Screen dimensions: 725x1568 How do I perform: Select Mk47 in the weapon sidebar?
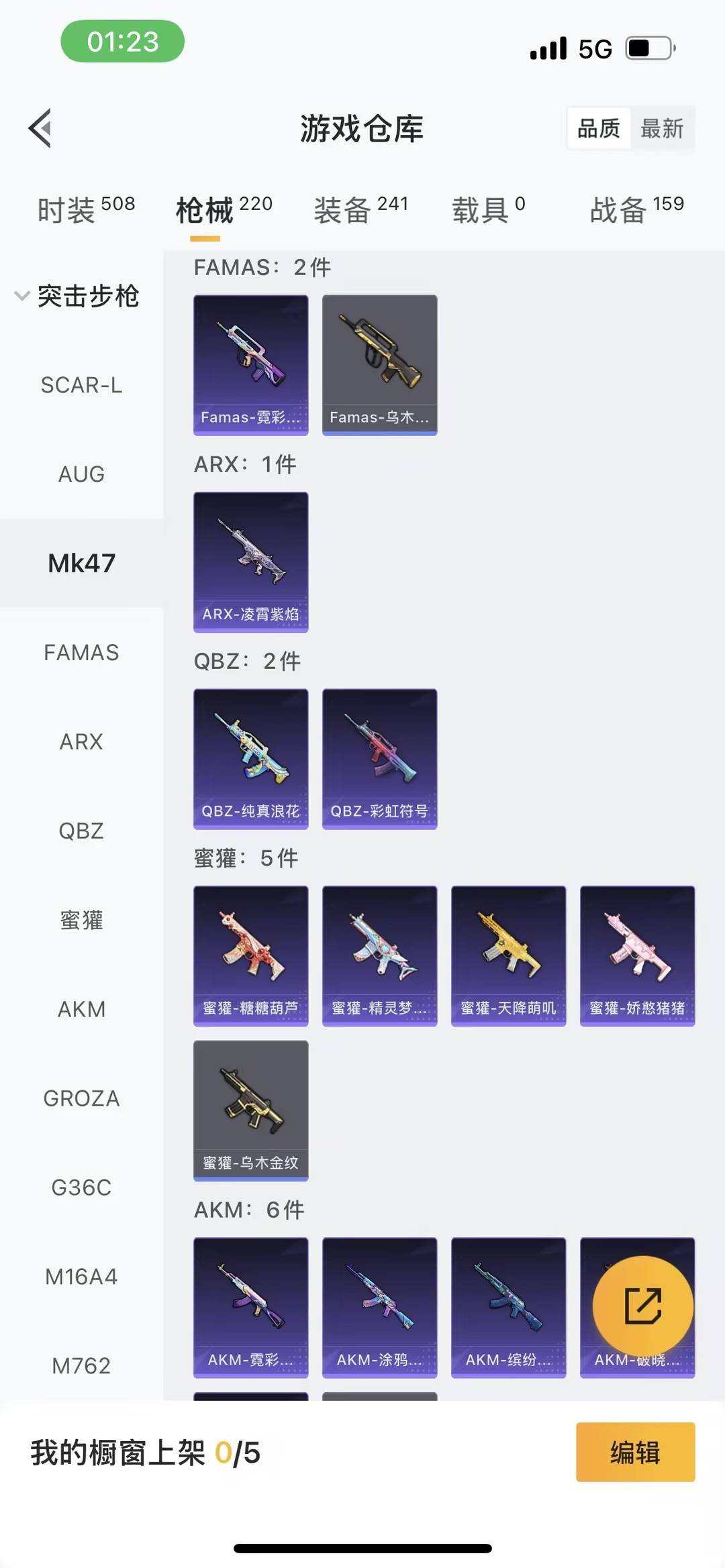[82, 563]
